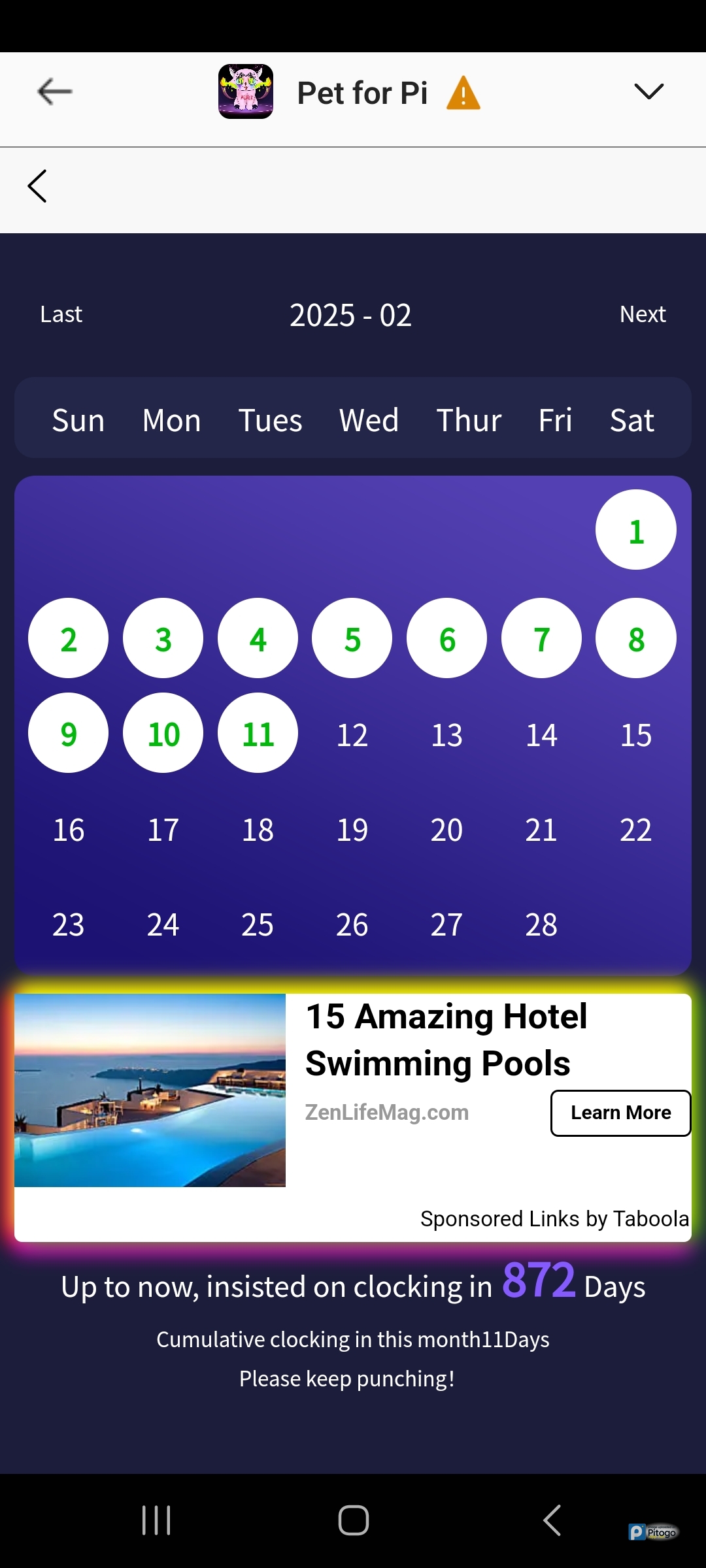This screenshot has width=706, height=1568.
Task: Select day 11 on the calendar
Action: coord(258,733)
